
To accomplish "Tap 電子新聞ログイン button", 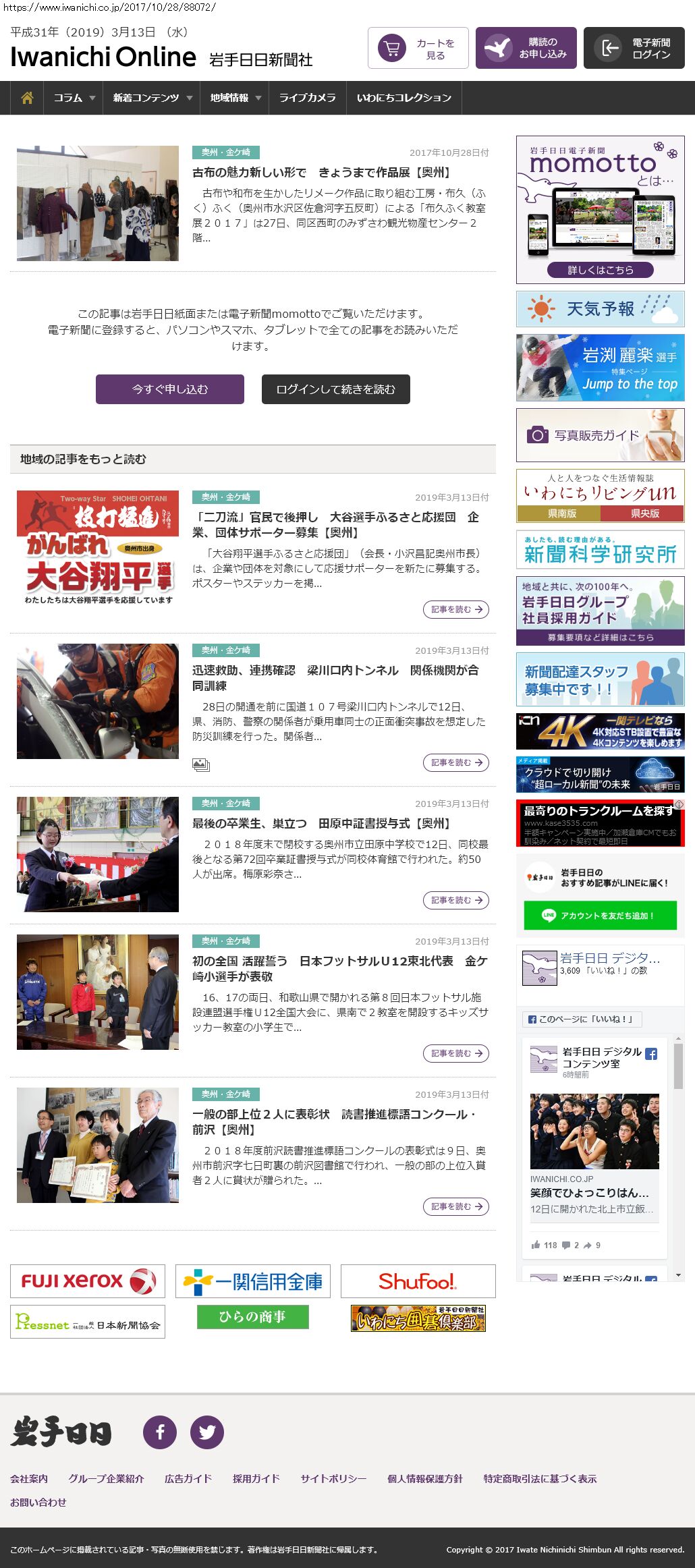I will pos(634,48).
